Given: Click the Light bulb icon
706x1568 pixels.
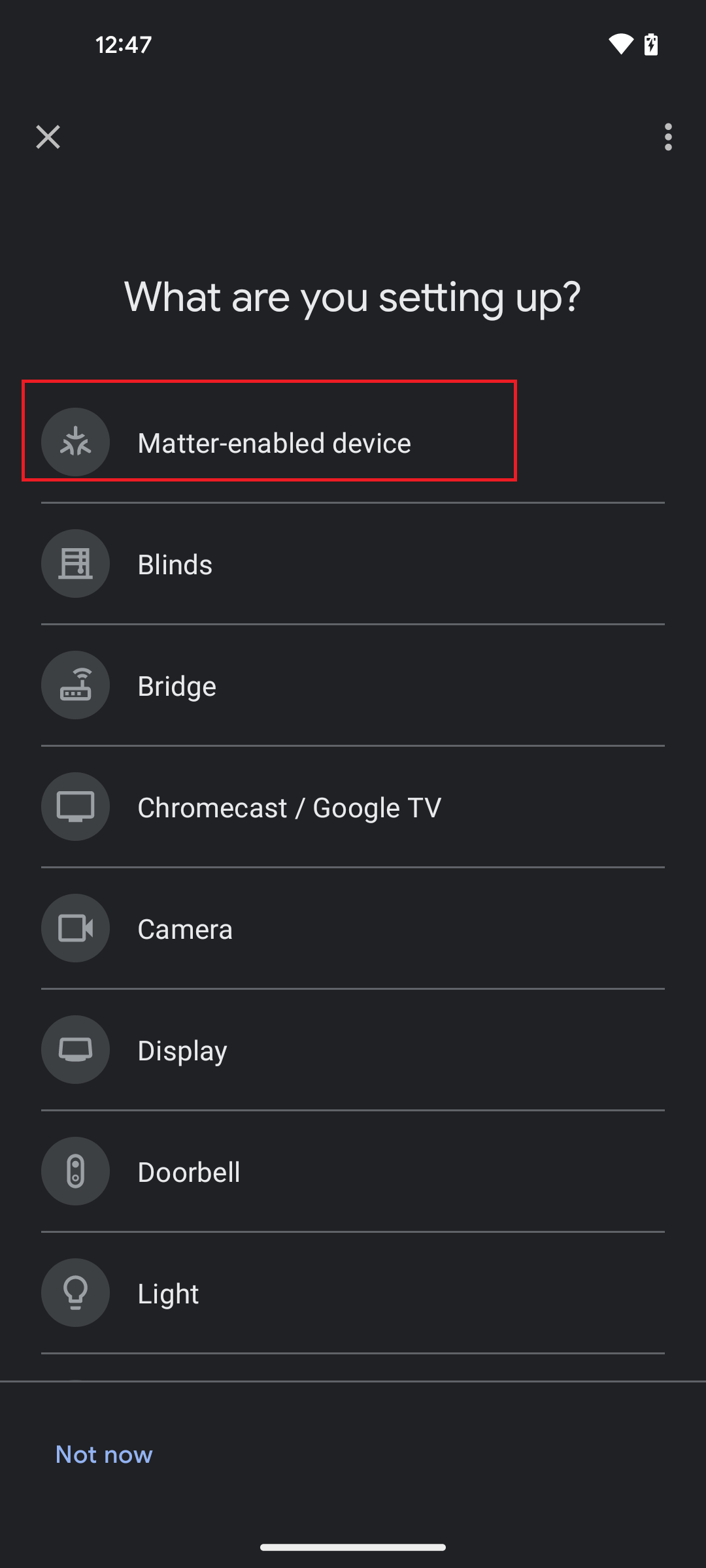Looking at the screenshot, I should 75,1292.
